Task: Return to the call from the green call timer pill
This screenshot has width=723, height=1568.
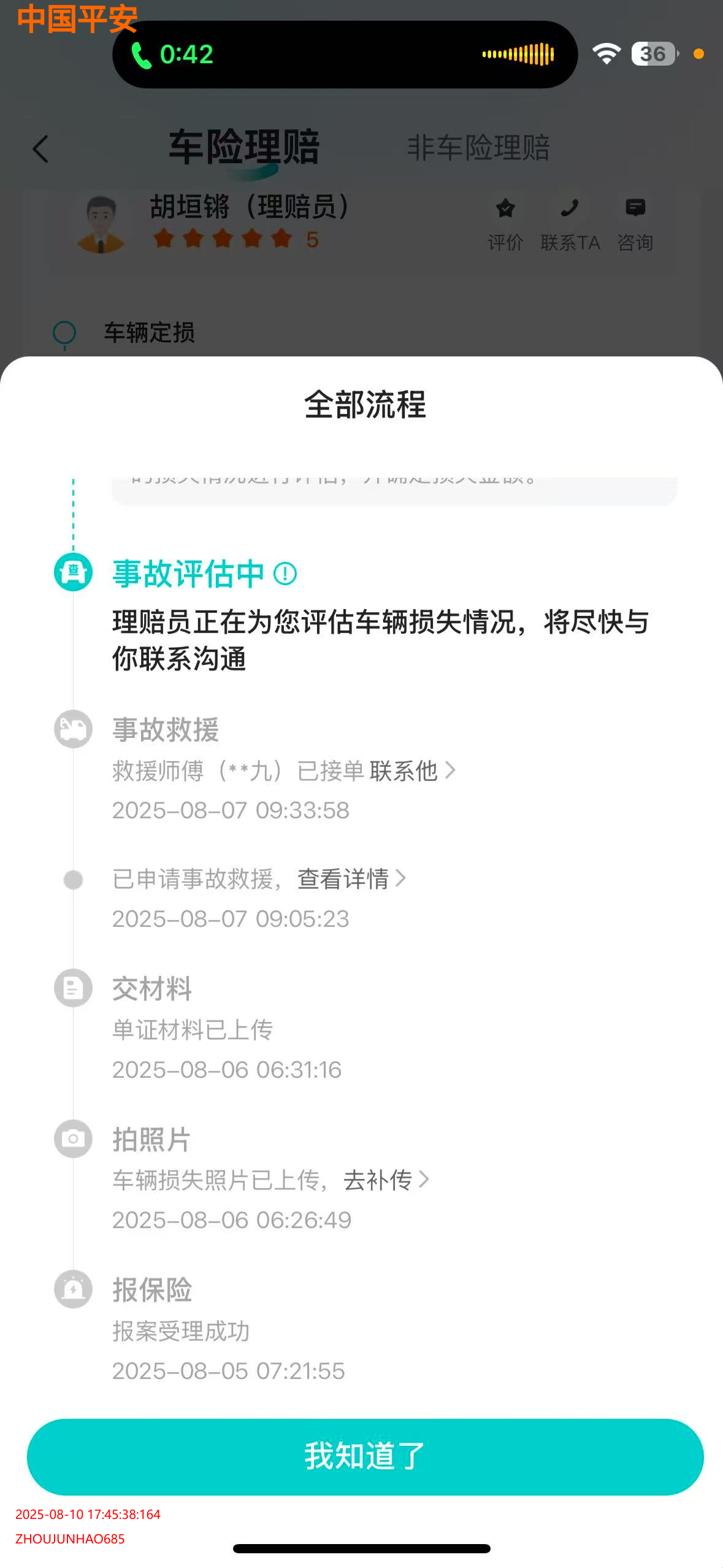Action: click(x=173, y=55)
